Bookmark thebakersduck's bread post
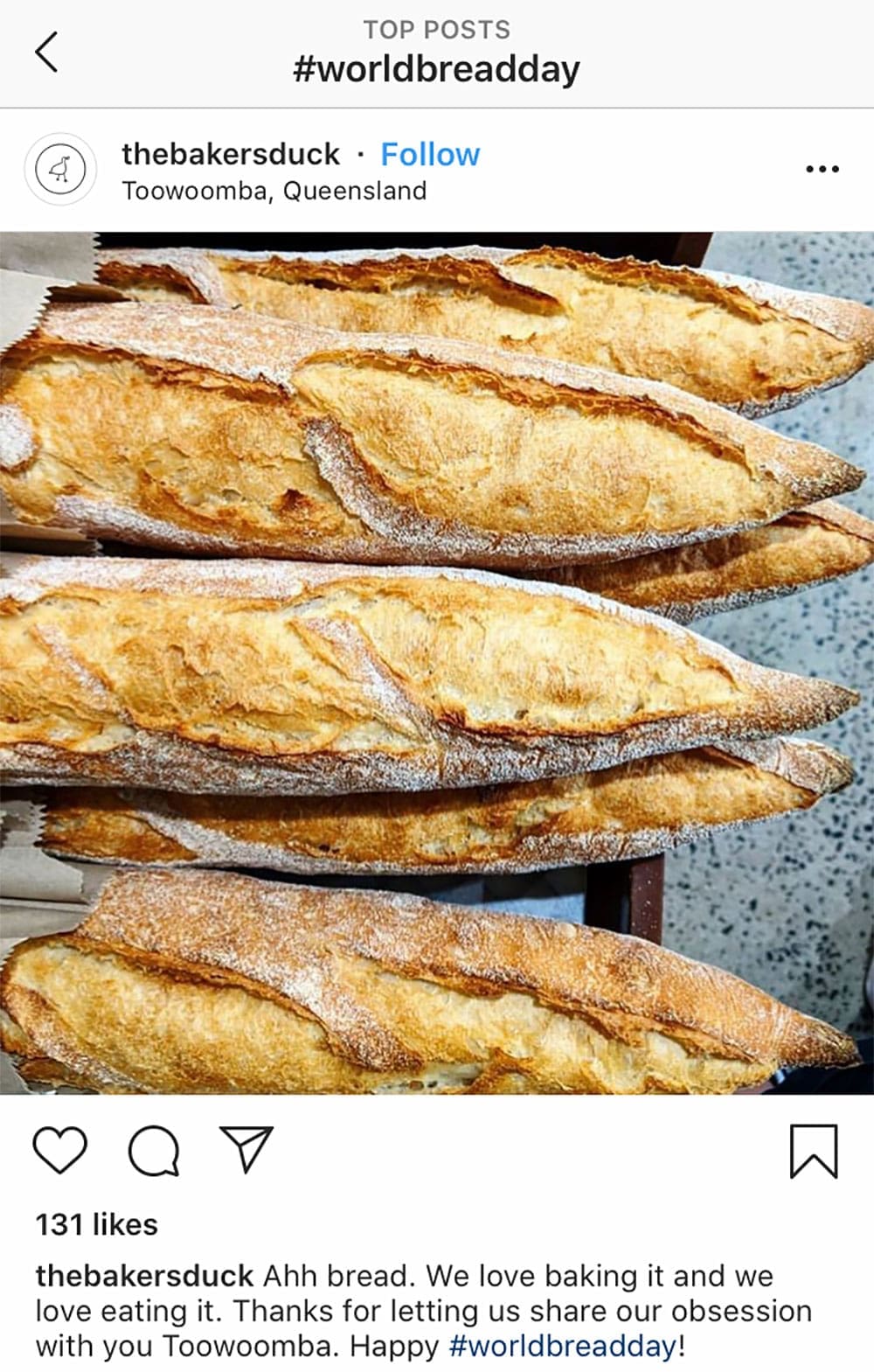This screenshot has width=874, height=1372. pos(813,1151)
